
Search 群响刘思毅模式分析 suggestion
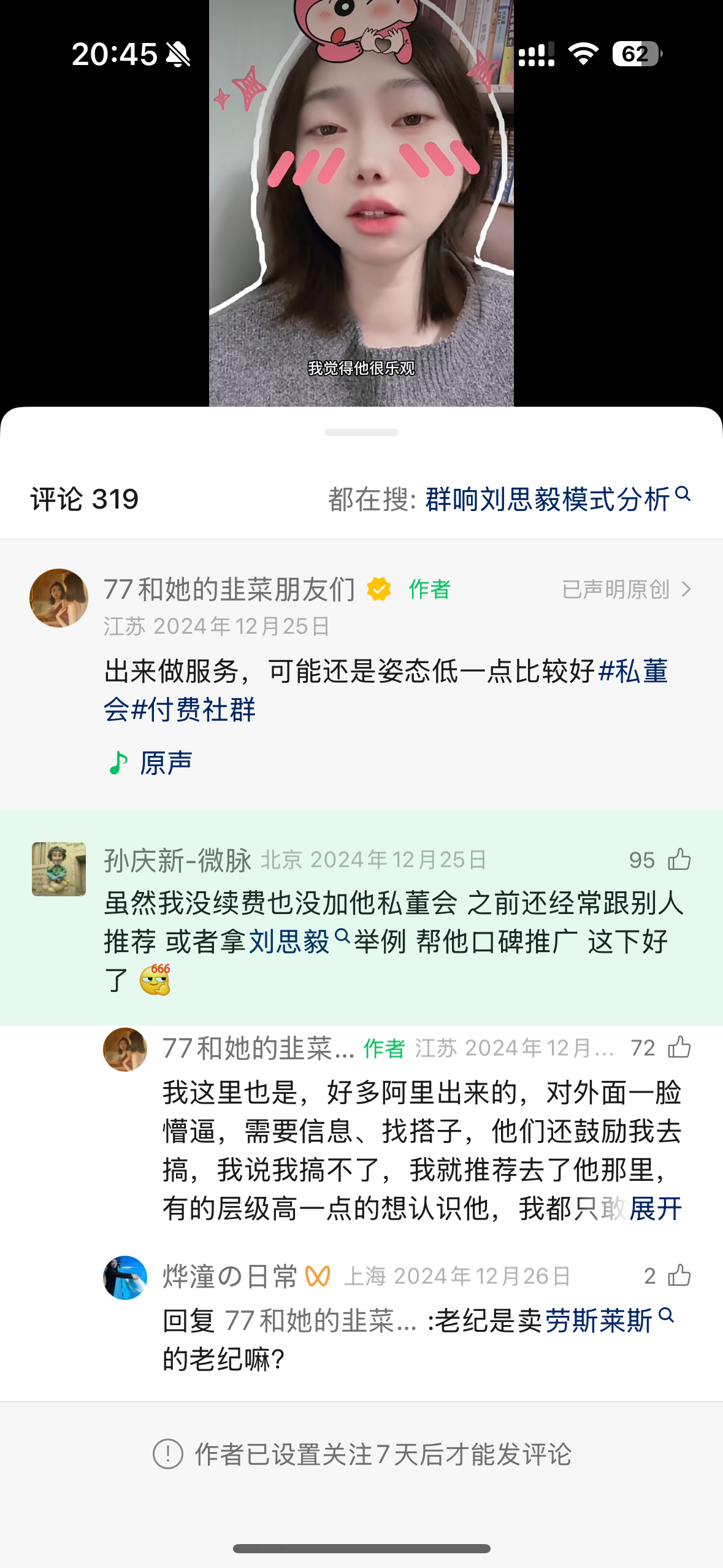click(557, 499)
